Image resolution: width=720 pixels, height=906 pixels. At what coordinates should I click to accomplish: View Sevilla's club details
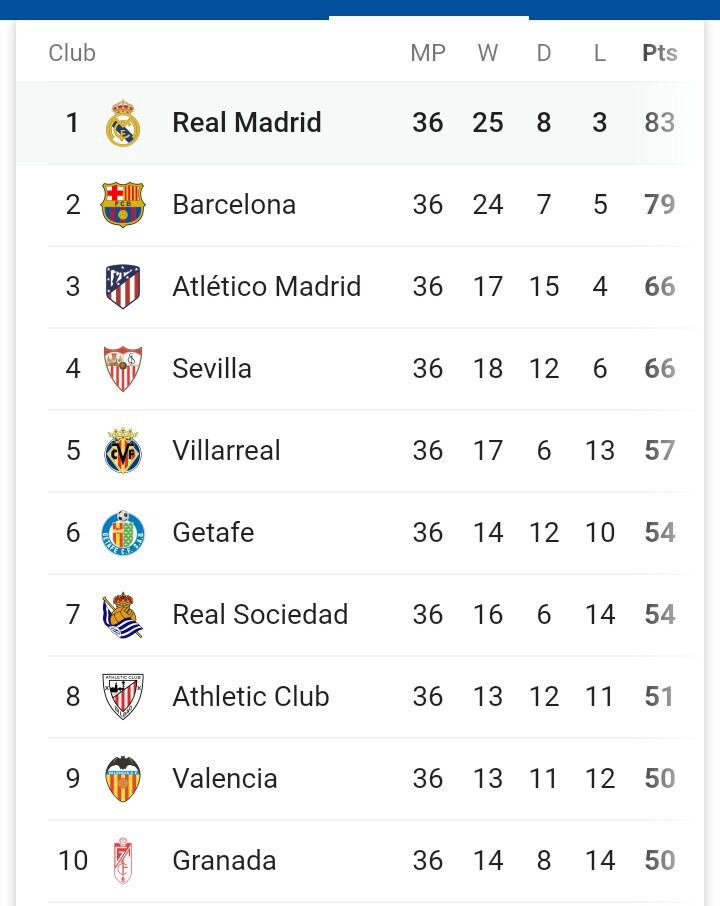coord(212,369)
